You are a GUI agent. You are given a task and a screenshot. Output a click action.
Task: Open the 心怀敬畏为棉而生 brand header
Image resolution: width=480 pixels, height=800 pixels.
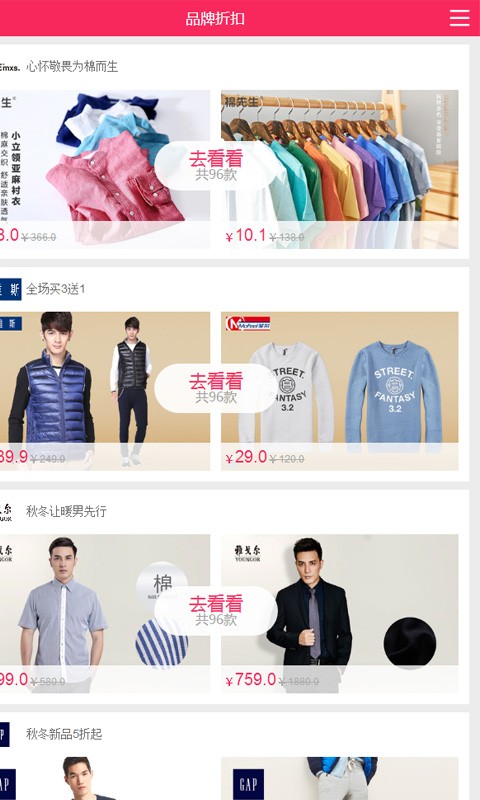[x=234, y=66]
